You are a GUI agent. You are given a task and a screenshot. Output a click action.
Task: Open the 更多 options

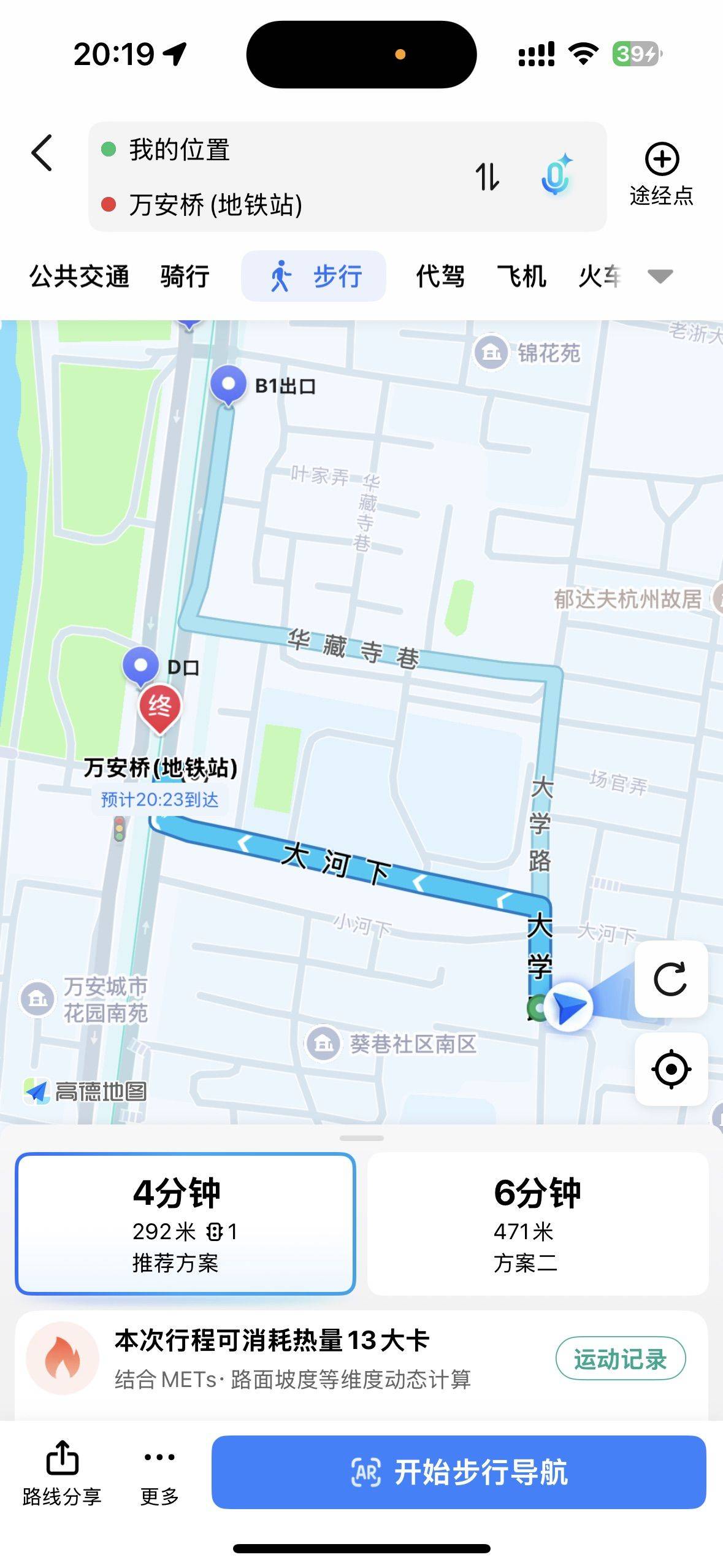click(x=159, y=1472)
